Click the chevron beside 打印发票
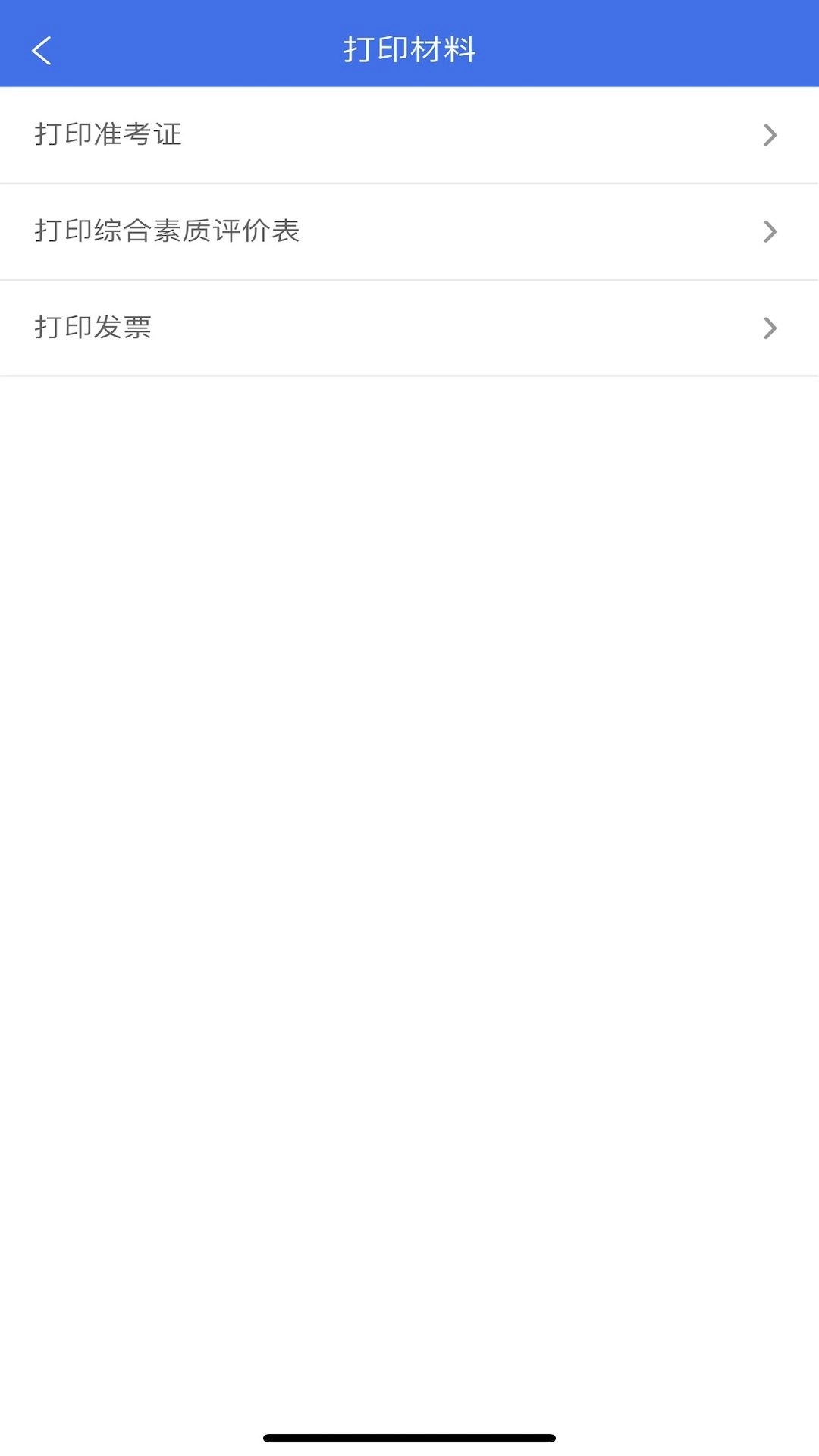Screen dimensions: 819x1456 click(x=771, y=328)
